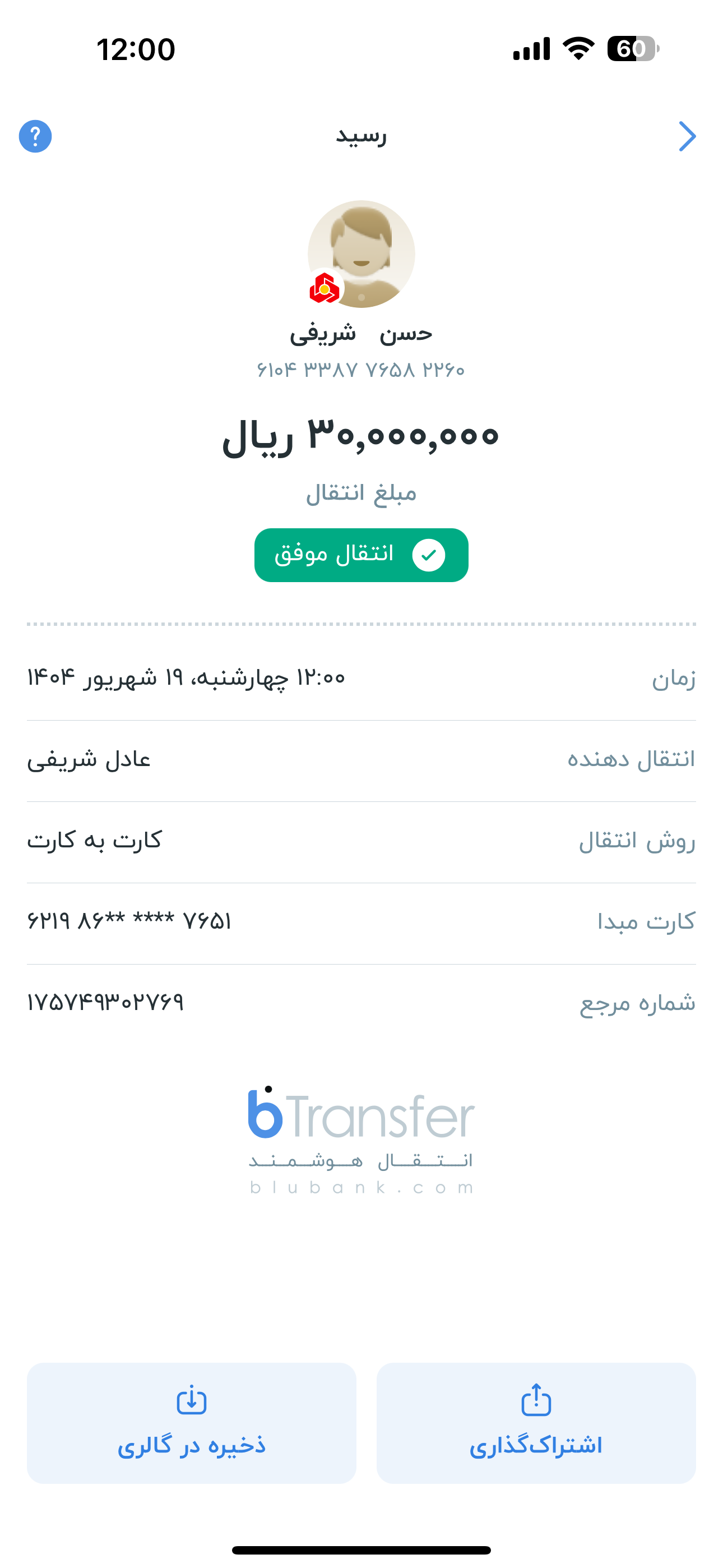Save the receipt with ذخیره در گالری
723x1568 pixels.
coord(191,1423)
